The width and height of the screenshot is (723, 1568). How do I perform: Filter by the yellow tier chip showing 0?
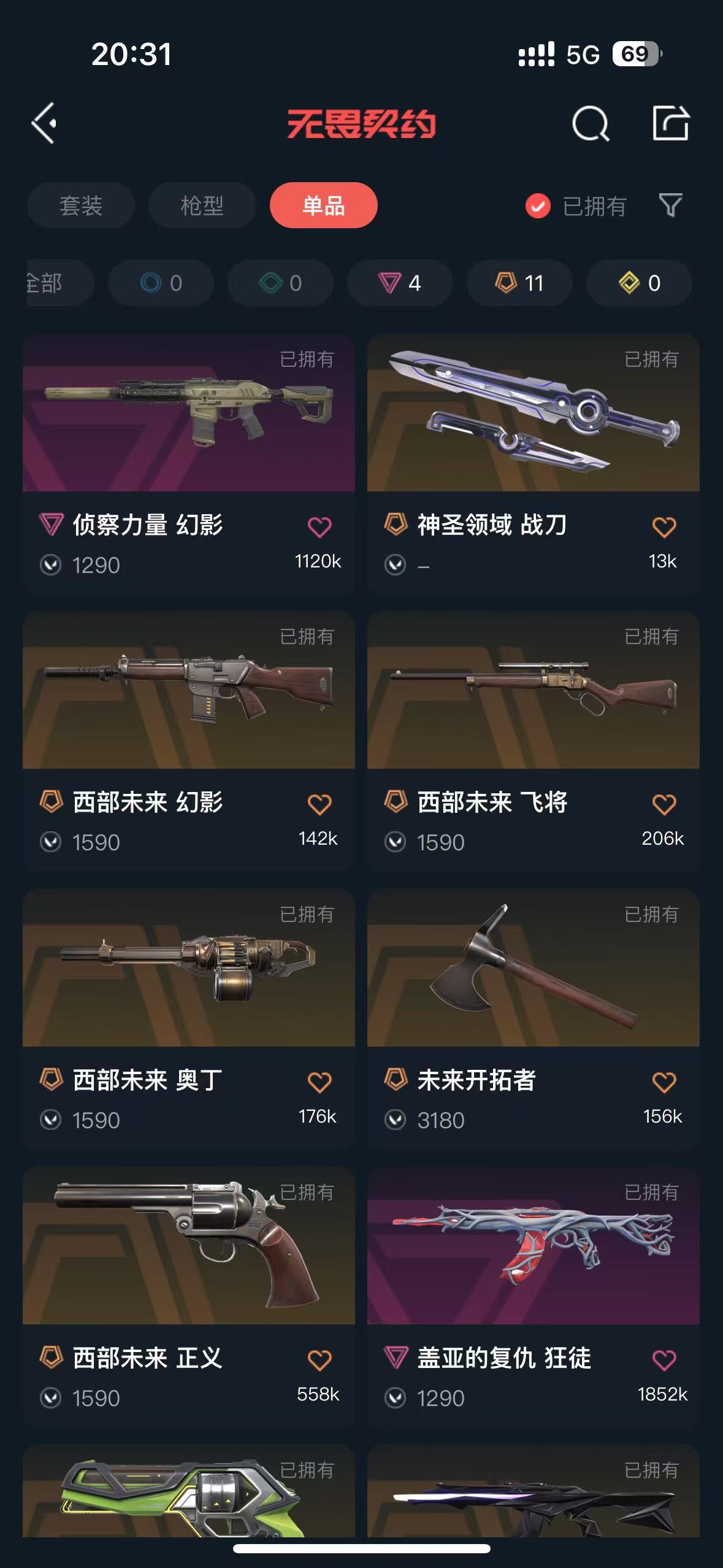tap(639, 283)
